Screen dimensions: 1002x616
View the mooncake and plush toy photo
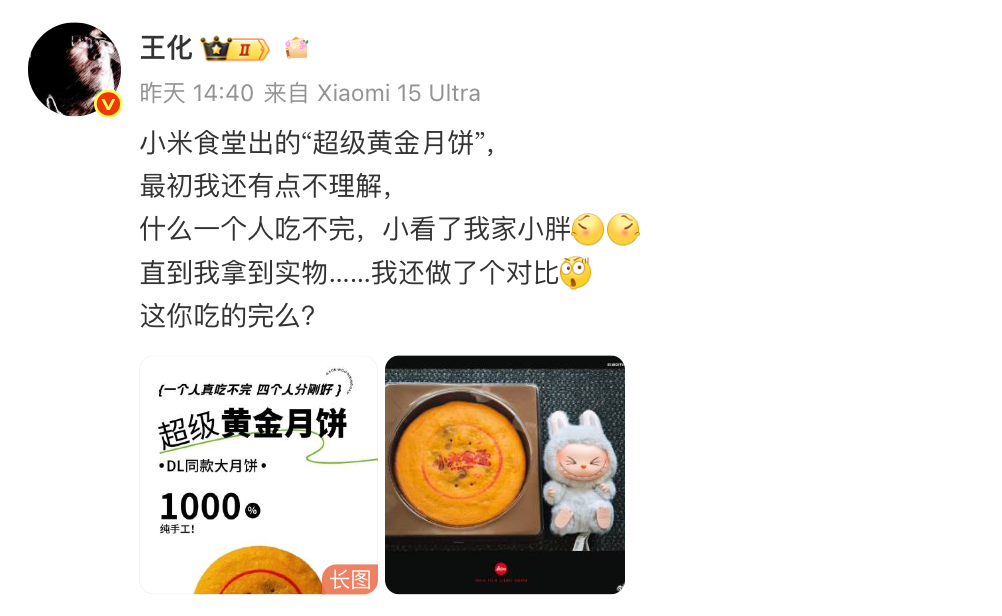pyautogui.click(x=504, y=474)
